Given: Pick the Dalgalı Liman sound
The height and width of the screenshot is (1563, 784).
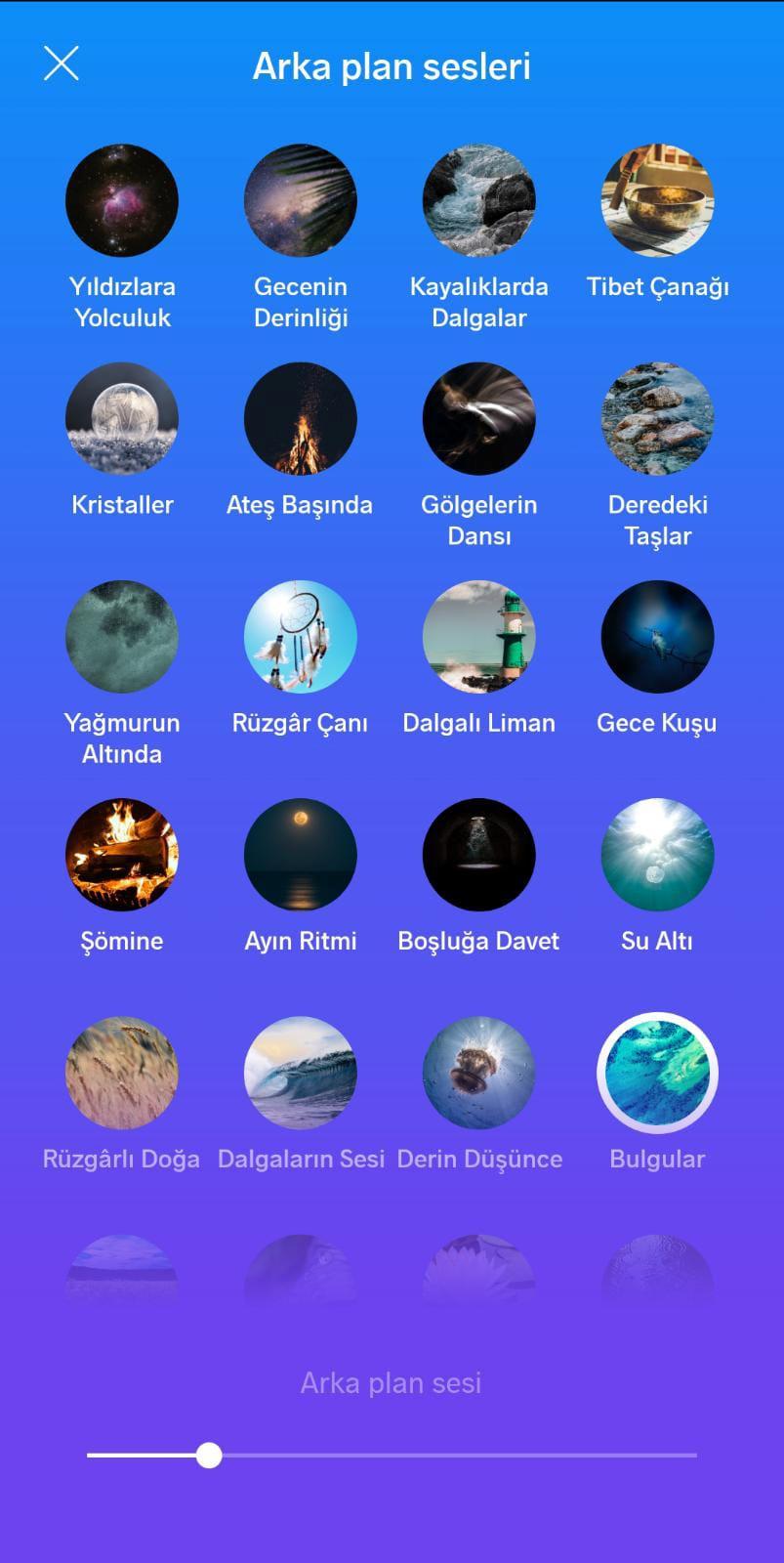Looking at the screenshot, I should (479, 637).
